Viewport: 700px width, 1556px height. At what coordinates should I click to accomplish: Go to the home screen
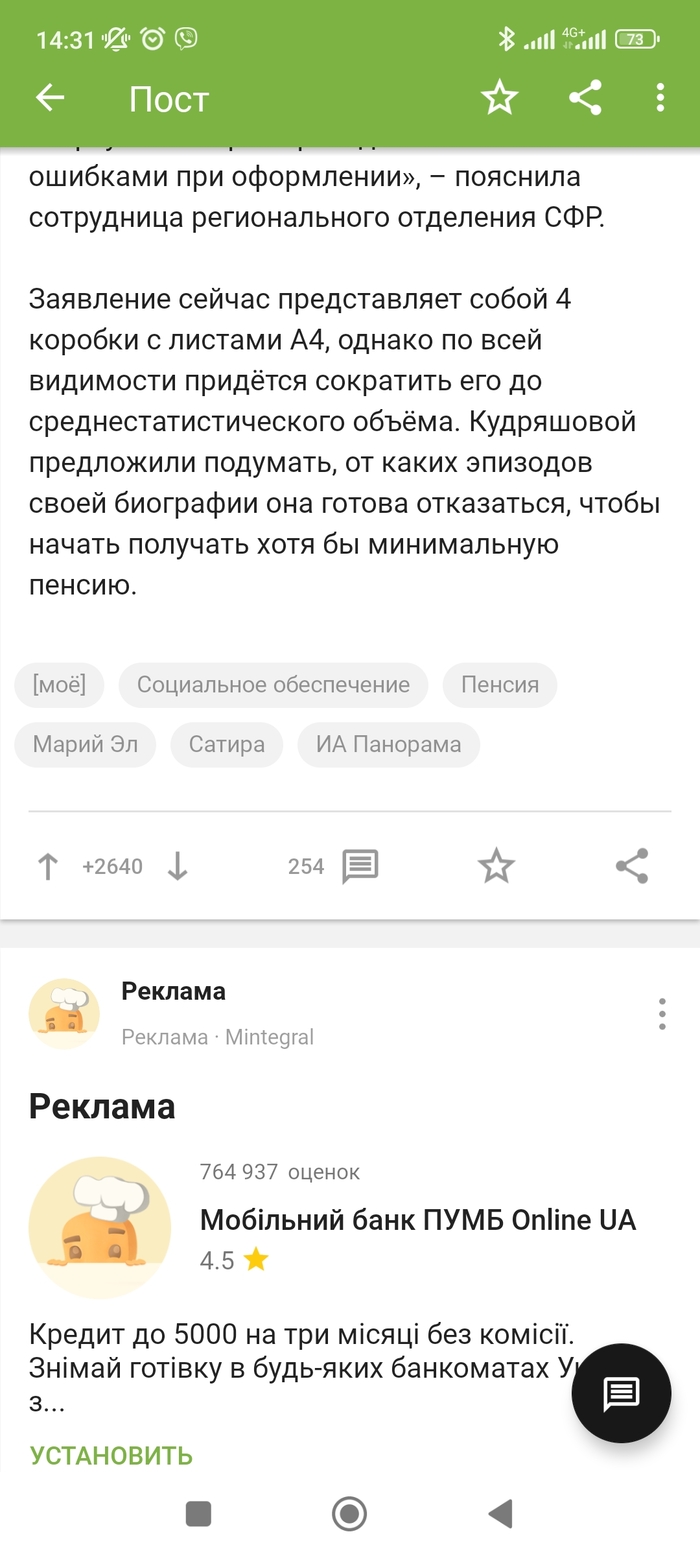coord(349,1514)
